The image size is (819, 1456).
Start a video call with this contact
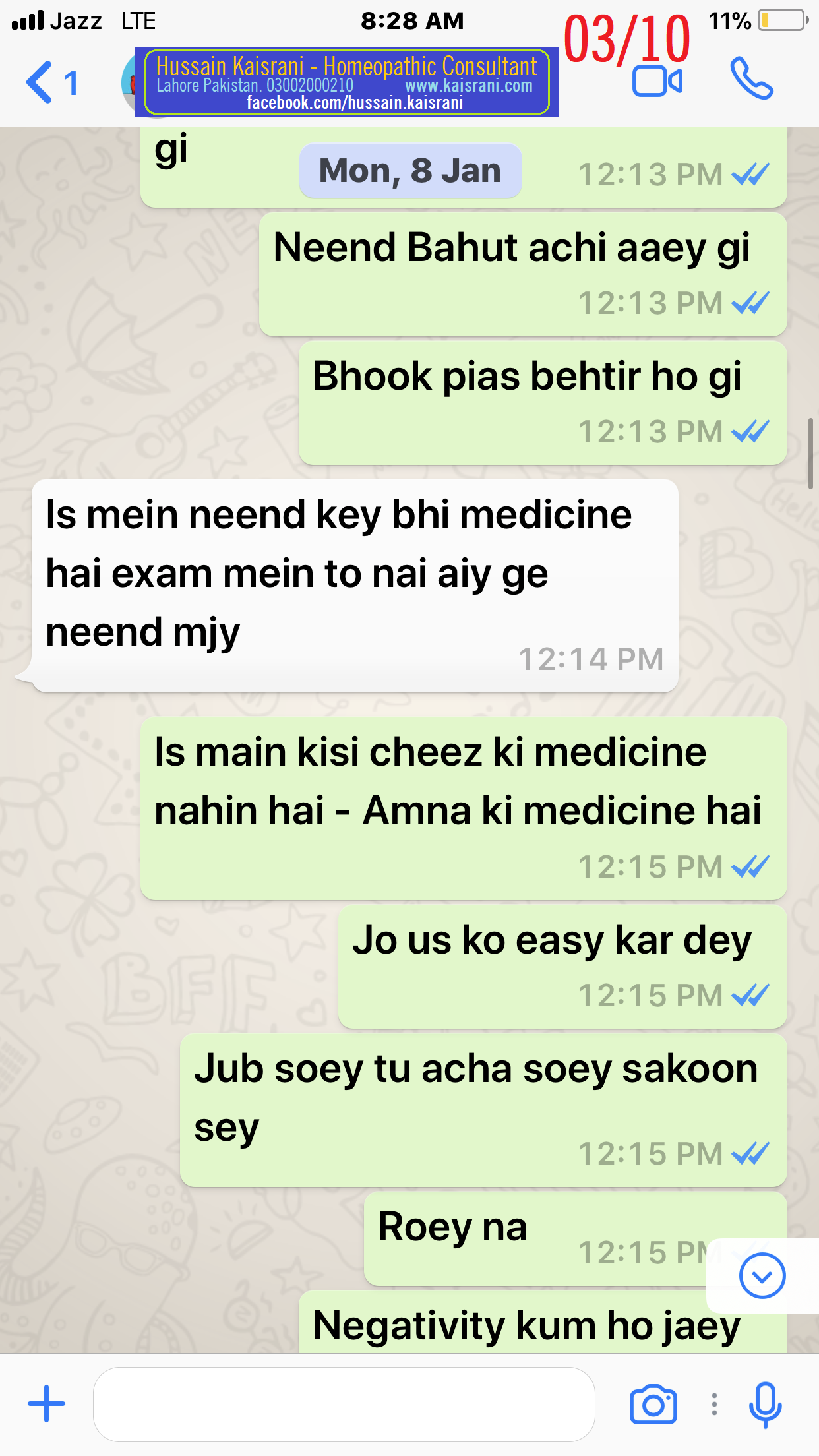(x=657, y=82)
